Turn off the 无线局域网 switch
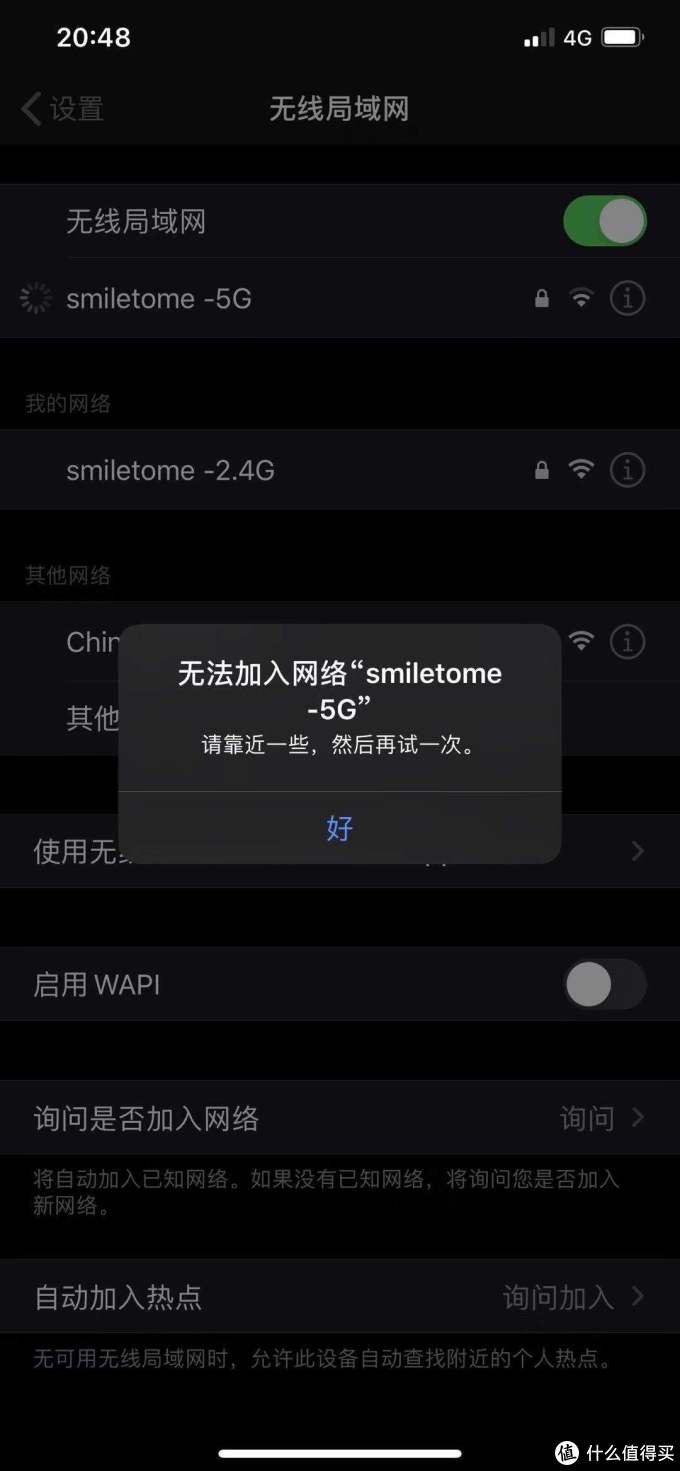The width and height of the screenshot is (680, 1471). click(604, 221)
